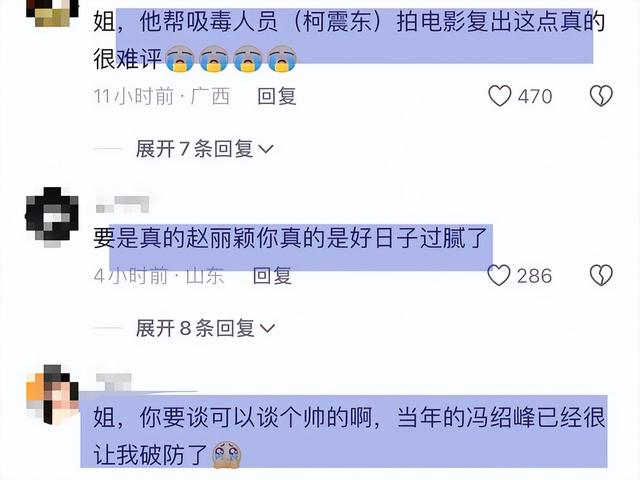640x480 pixels.
Task: Dislike the comment with 470 likes
Action: coord(600,96)
